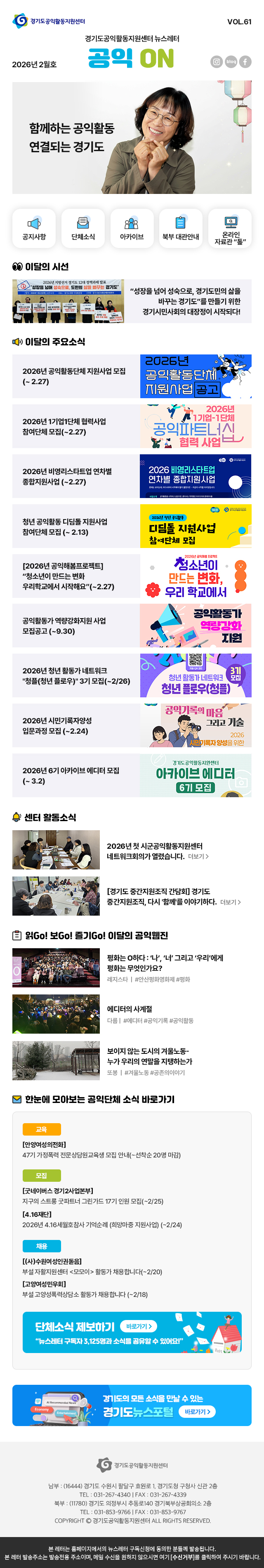This screenshot has height=1568, width=264.
Task: Open 공익활동가 역량강화지원 사업 모집공고 card
Action: tap(132, 625)
